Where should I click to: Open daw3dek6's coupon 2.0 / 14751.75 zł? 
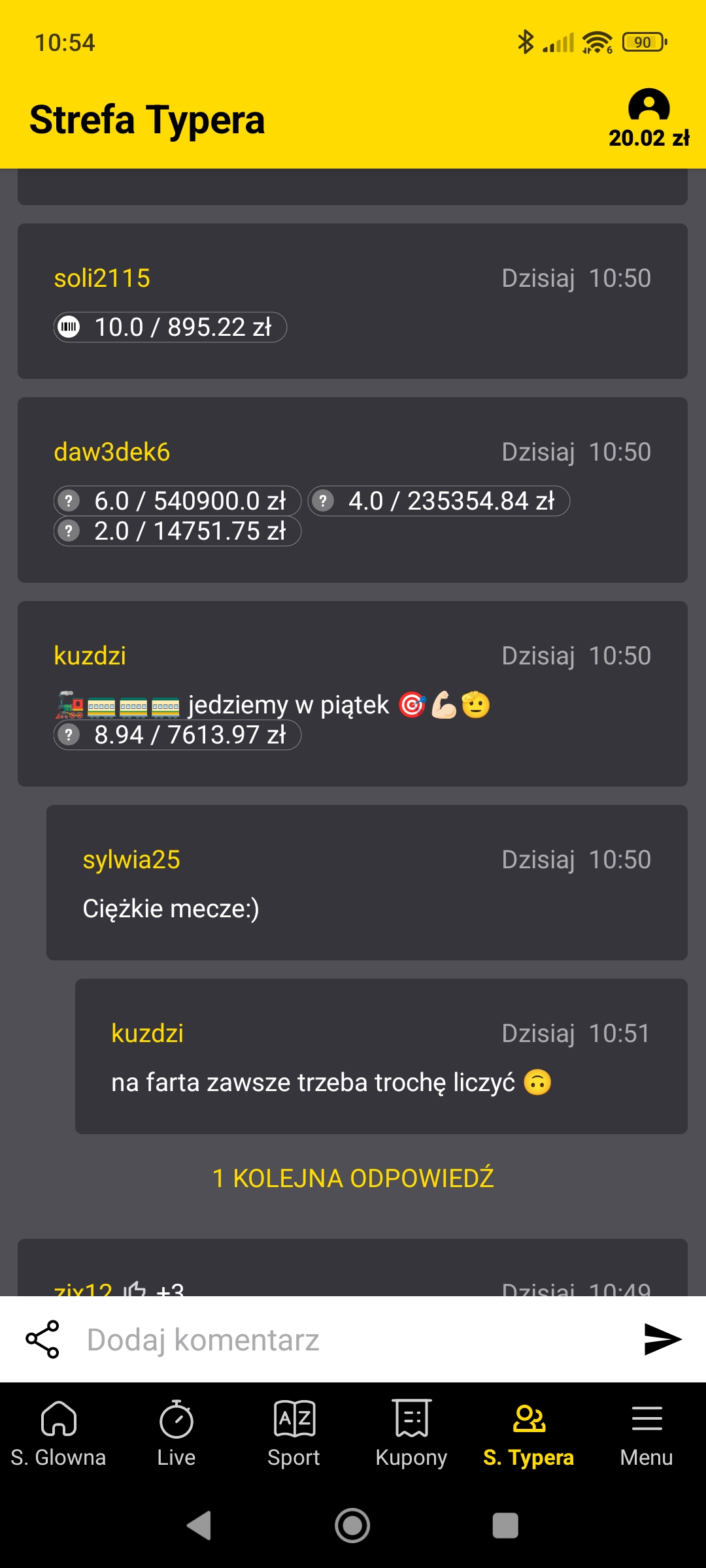177,531
